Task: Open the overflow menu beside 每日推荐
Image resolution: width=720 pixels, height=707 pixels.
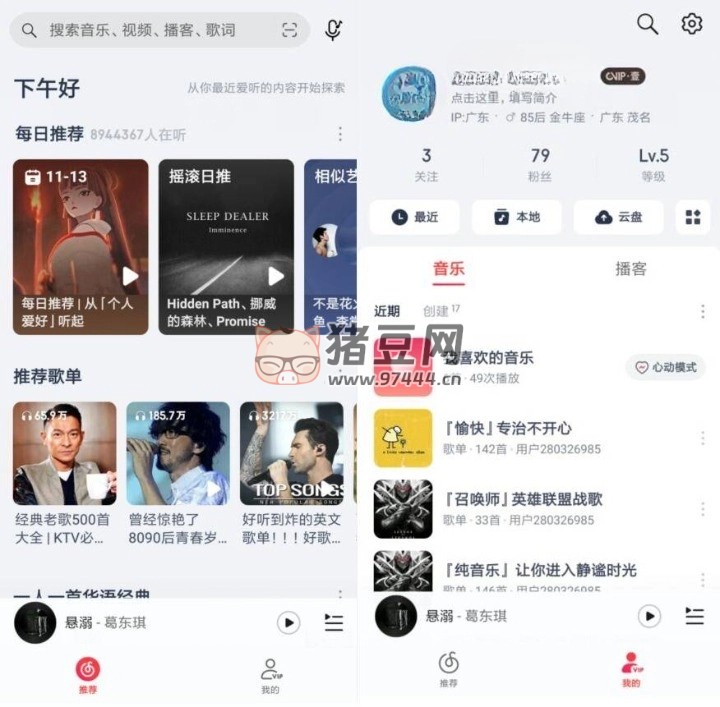Action: 340,134
